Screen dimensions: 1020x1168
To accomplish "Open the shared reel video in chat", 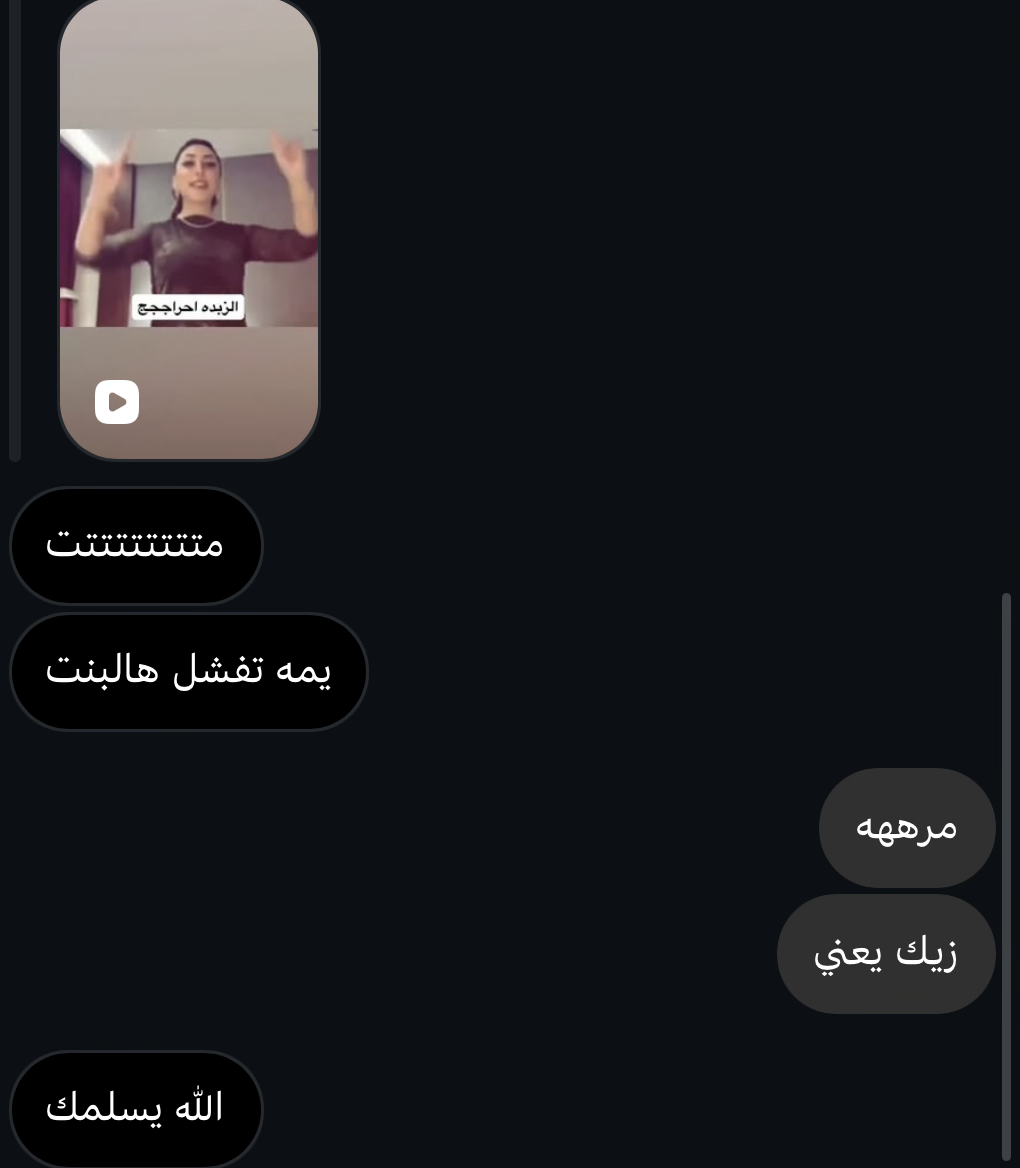I will [x=189, y=230].
